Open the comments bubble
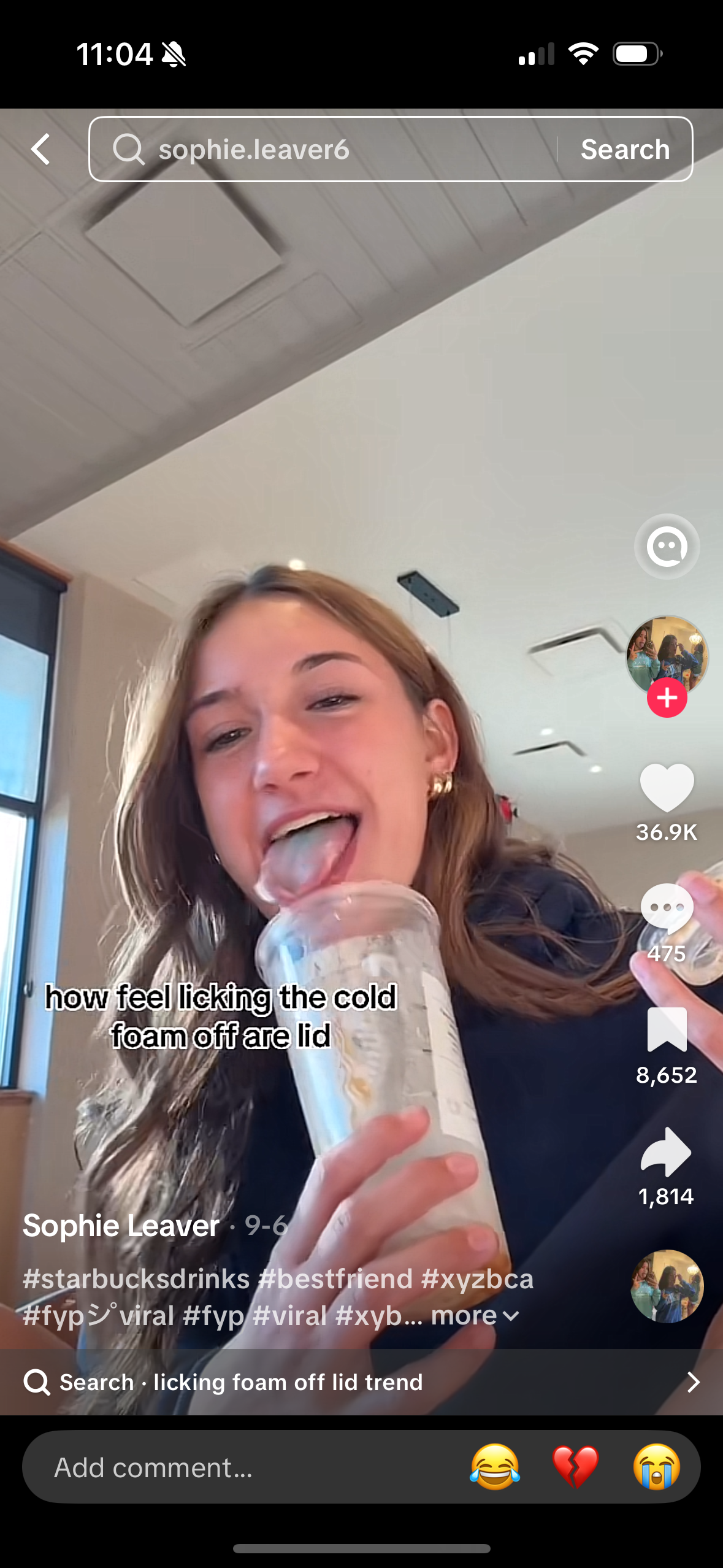This screenshot has height=1568, width=723. click(x=667, y=909)
